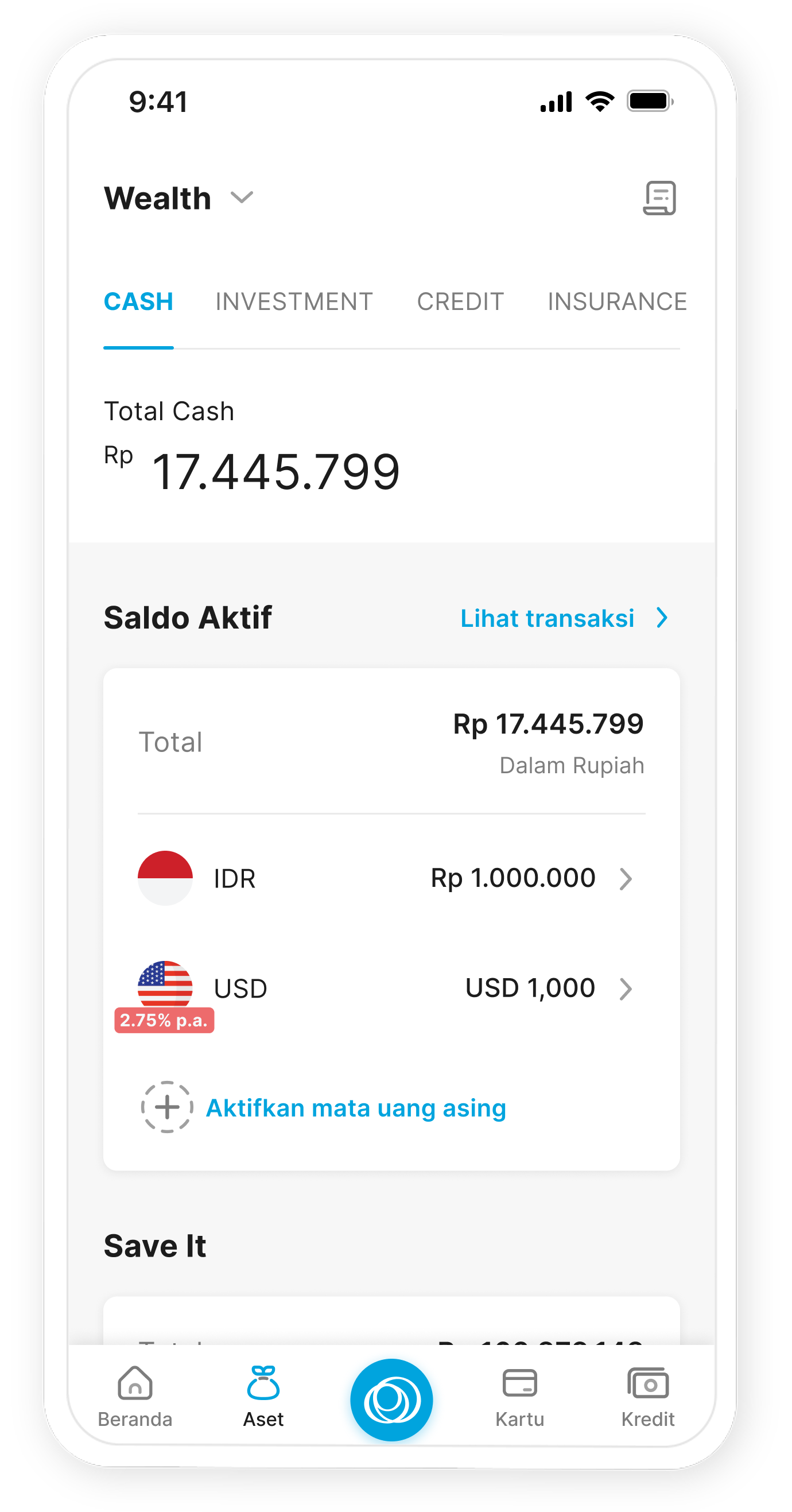792x1512 pixels.
Task: Switch to the CREDIT tab
Action: click(x=460, y=302)
